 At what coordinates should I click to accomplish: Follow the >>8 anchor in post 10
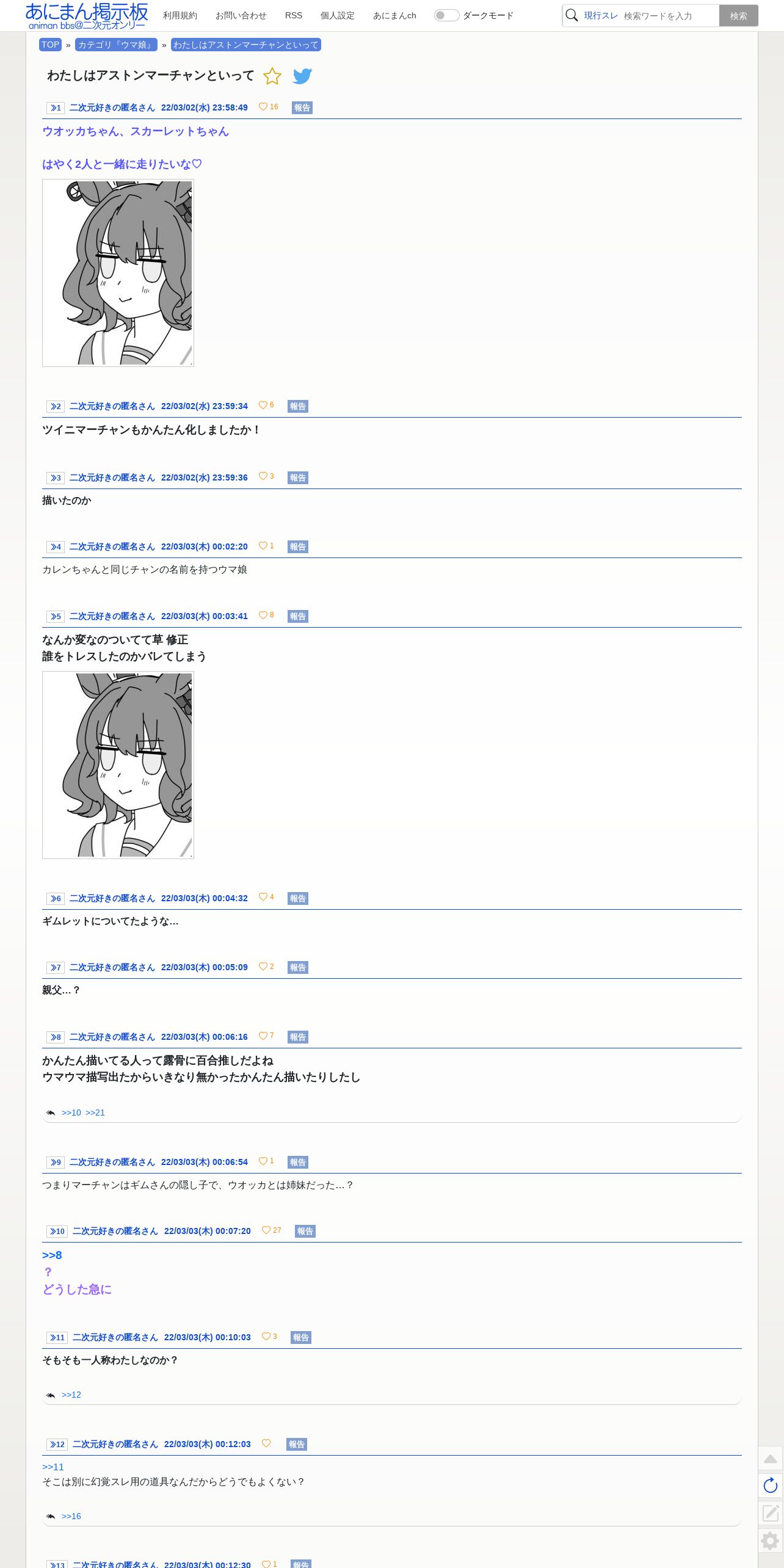(x=52, y=1255)
